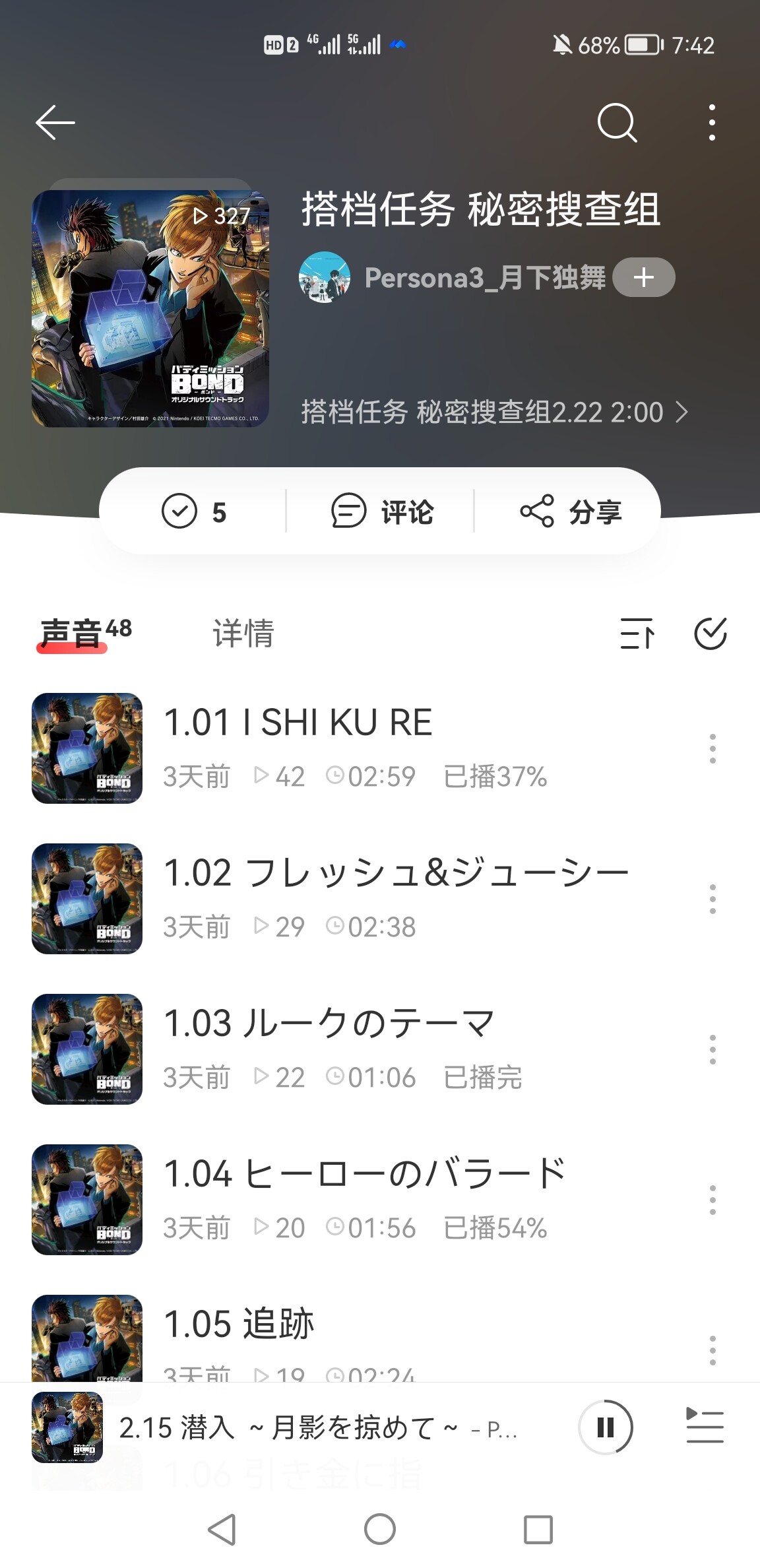Follow Persona3_月下独舞 with the plus button
This screenshot has height=1568, width=760.
pyautogui.click(x=643, y=277)
